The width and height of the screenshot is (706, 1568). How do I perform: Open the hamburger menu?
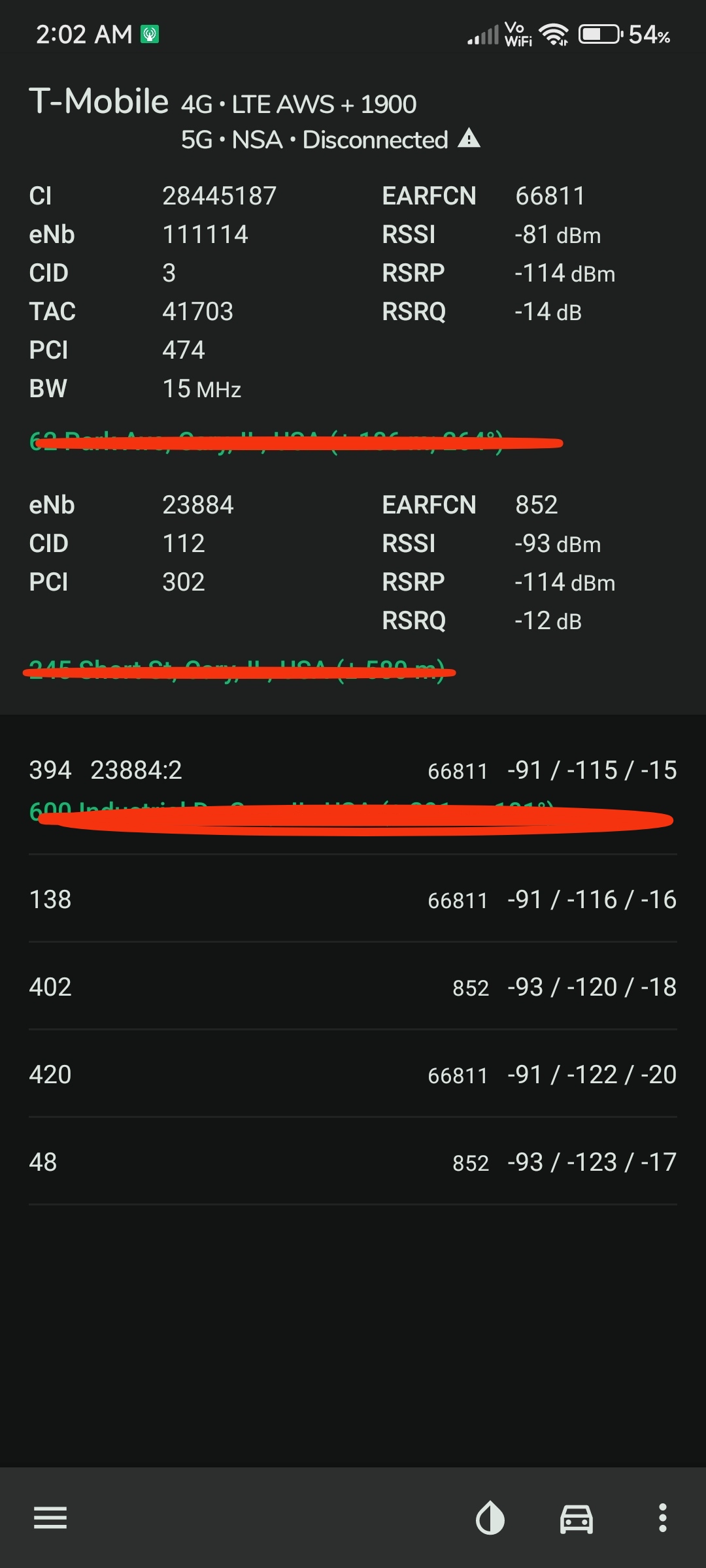point(50,1518)
